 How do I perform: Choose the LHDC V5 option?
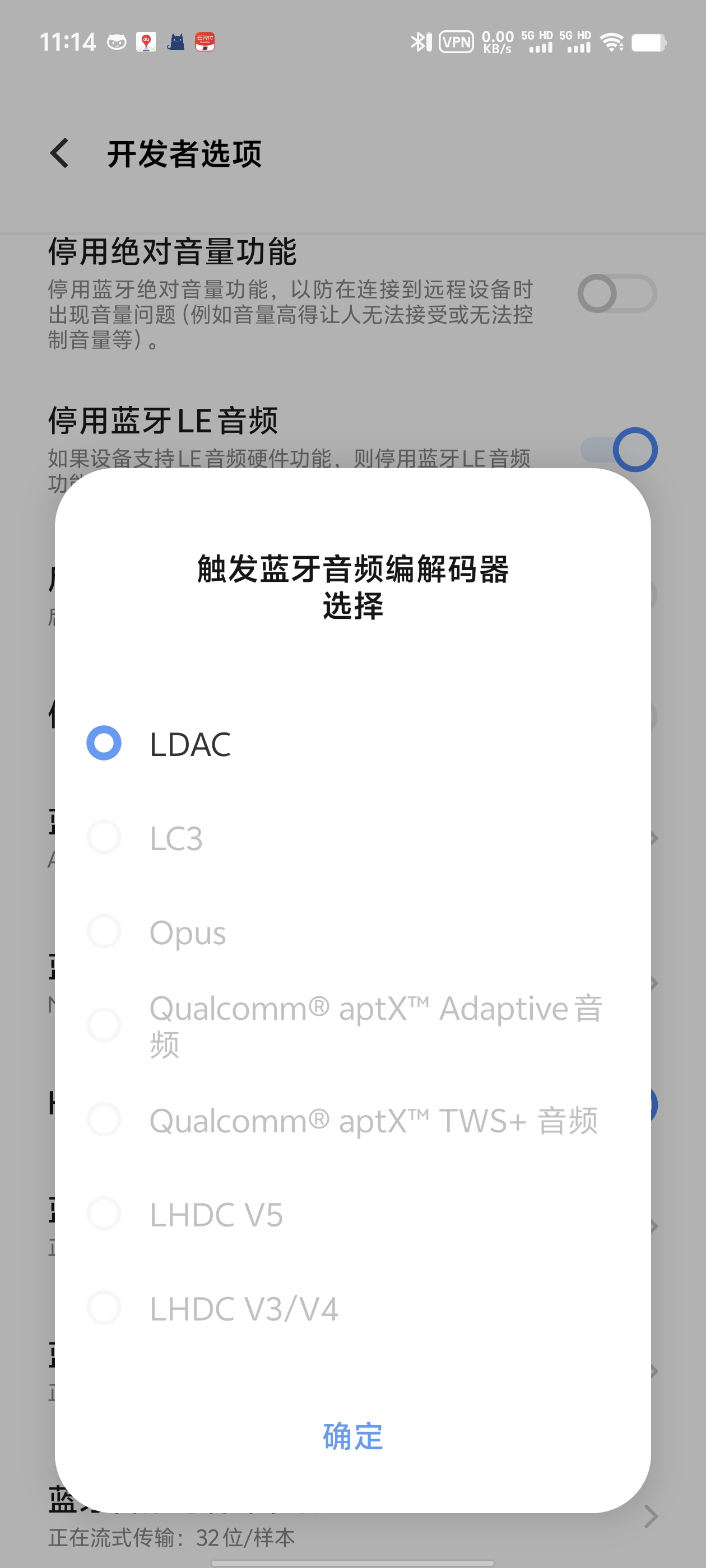click(104, 1214)
